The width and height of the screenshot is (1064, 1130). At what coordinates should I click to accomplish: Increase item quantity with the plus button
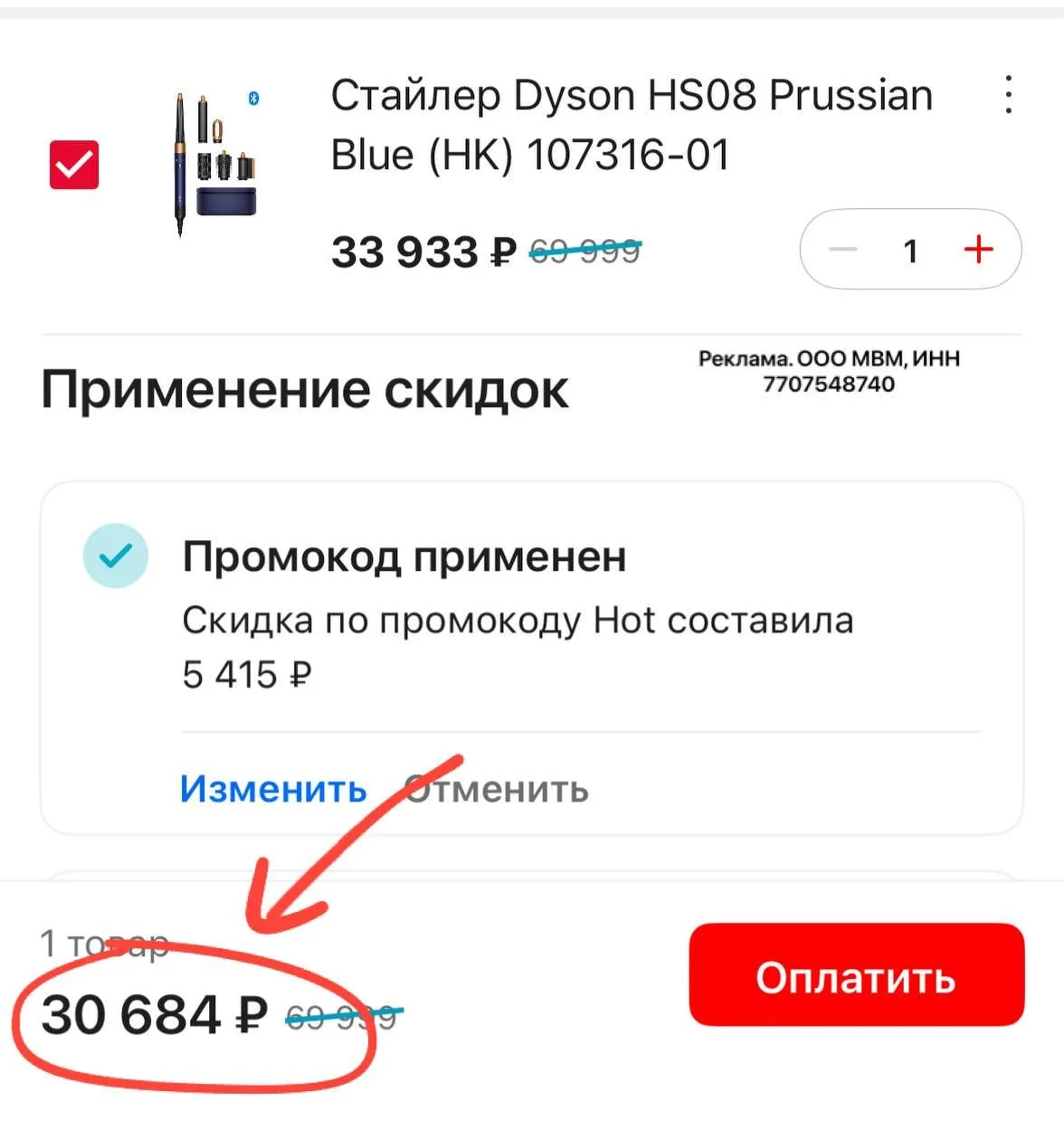coord(979,250)
